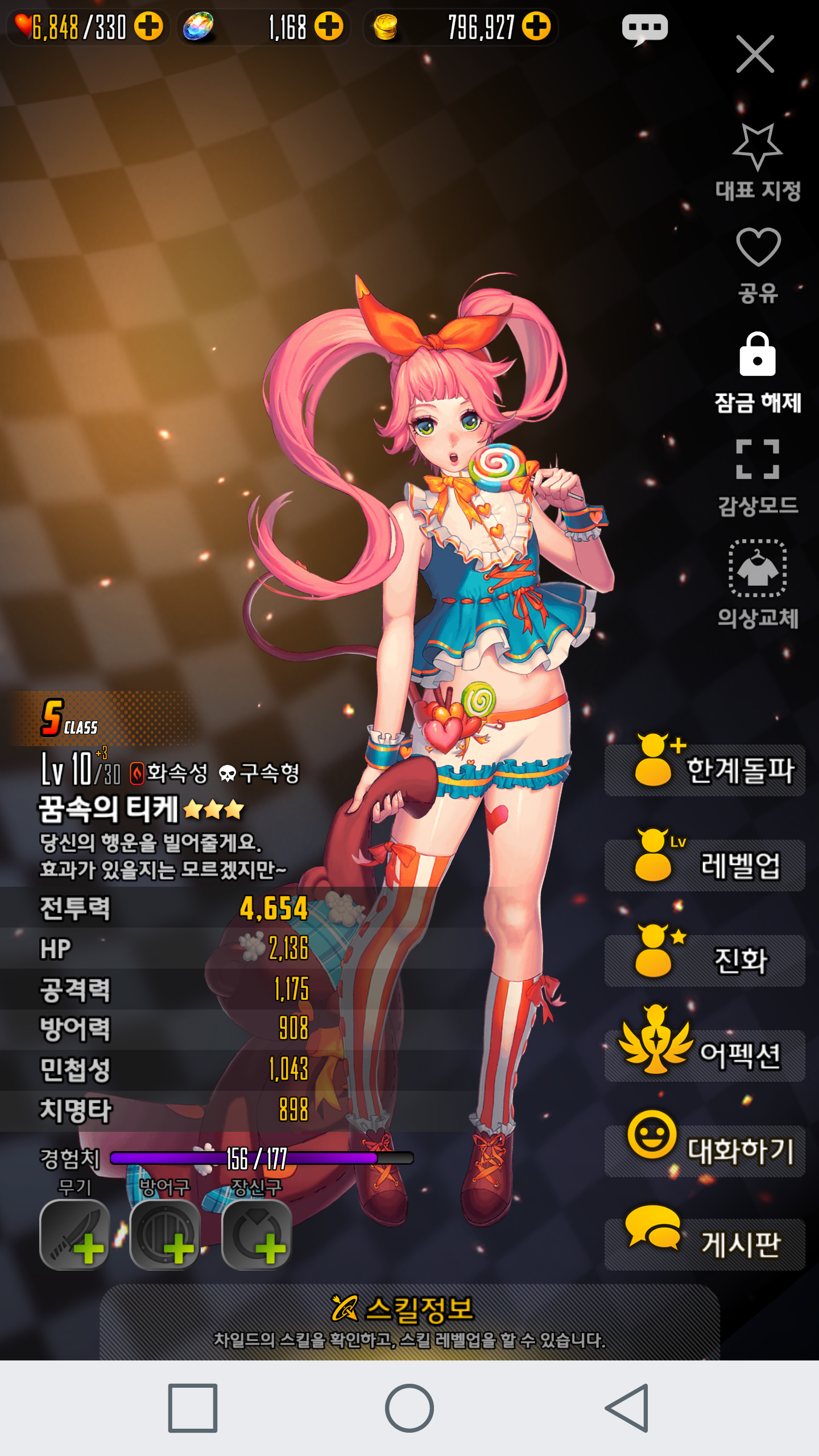The height and width of the screenshot is (1456, 819).
Task: Add more hearts with the plus button
Action: 149,26
